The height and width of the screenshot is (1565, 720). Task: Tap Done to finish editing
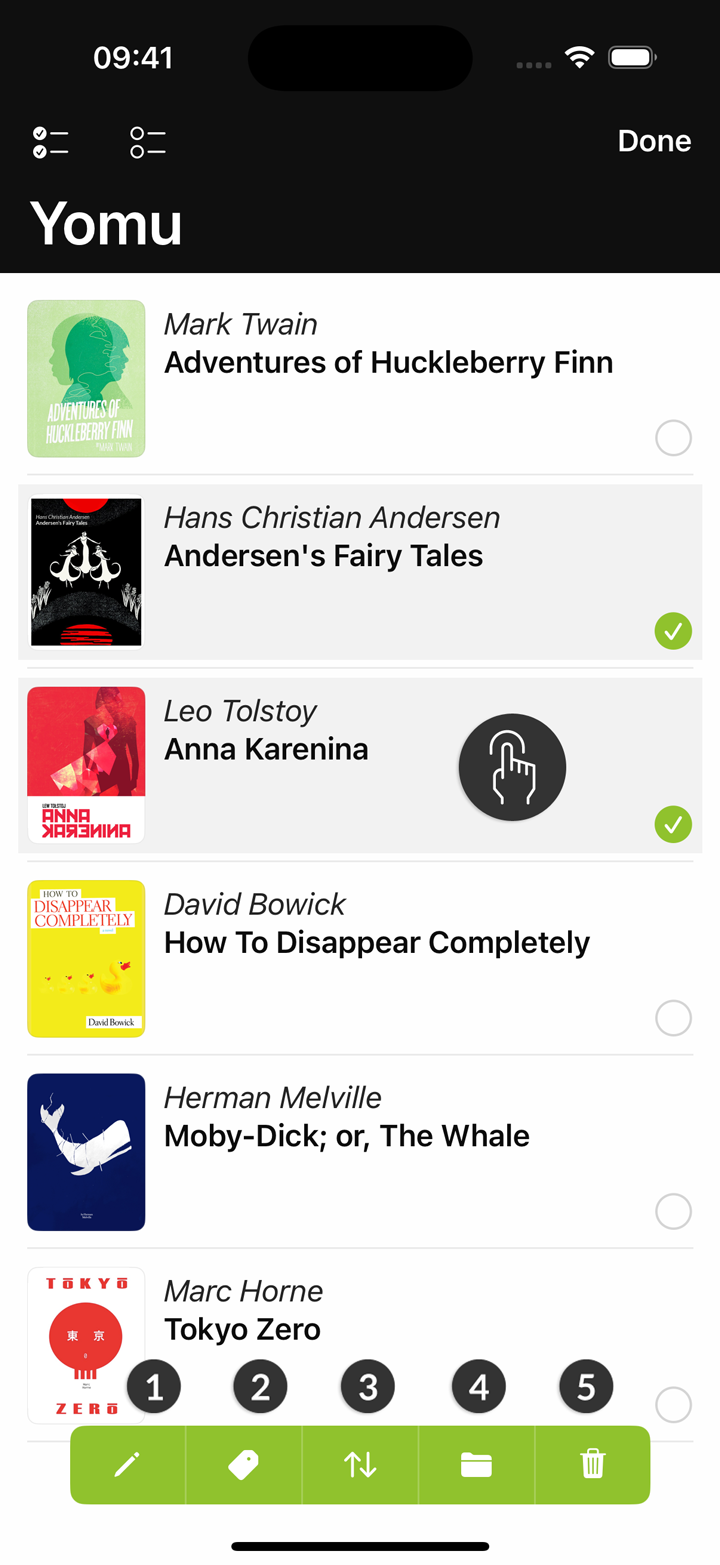654,142
